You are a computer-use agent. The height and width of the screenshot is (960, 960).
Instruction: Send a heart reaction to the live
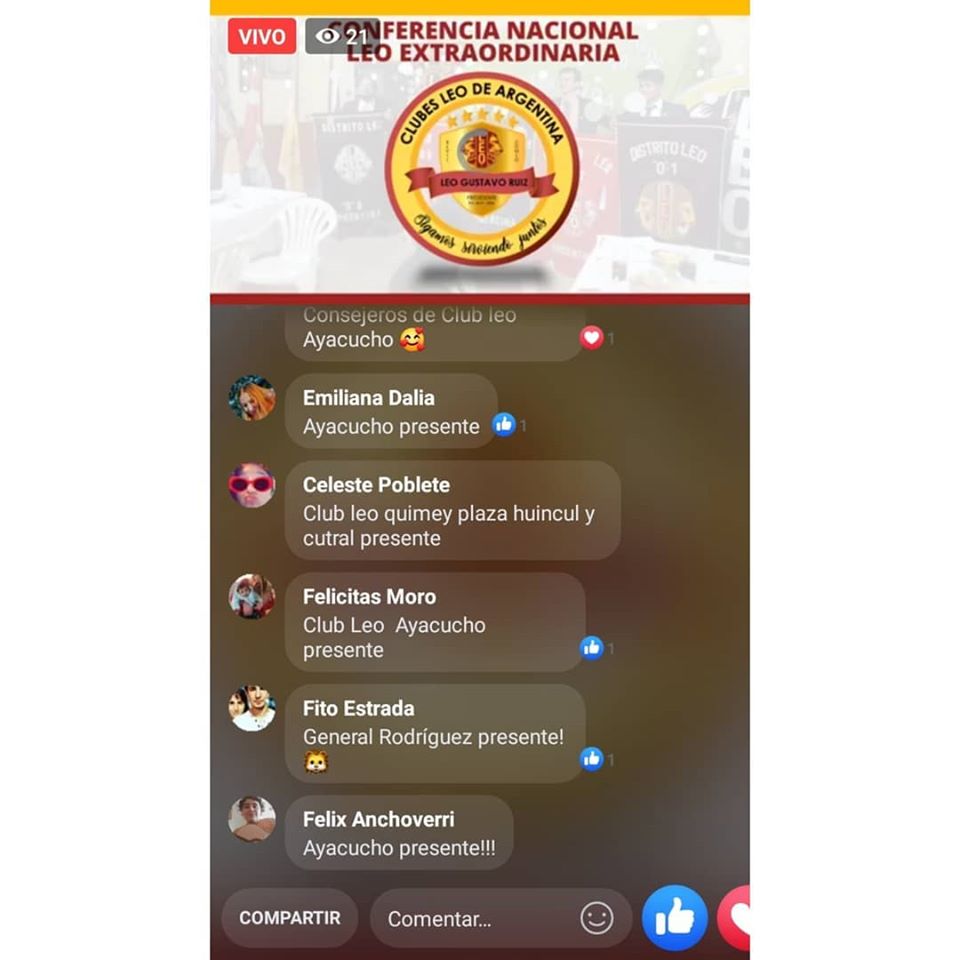pos(738,918)
